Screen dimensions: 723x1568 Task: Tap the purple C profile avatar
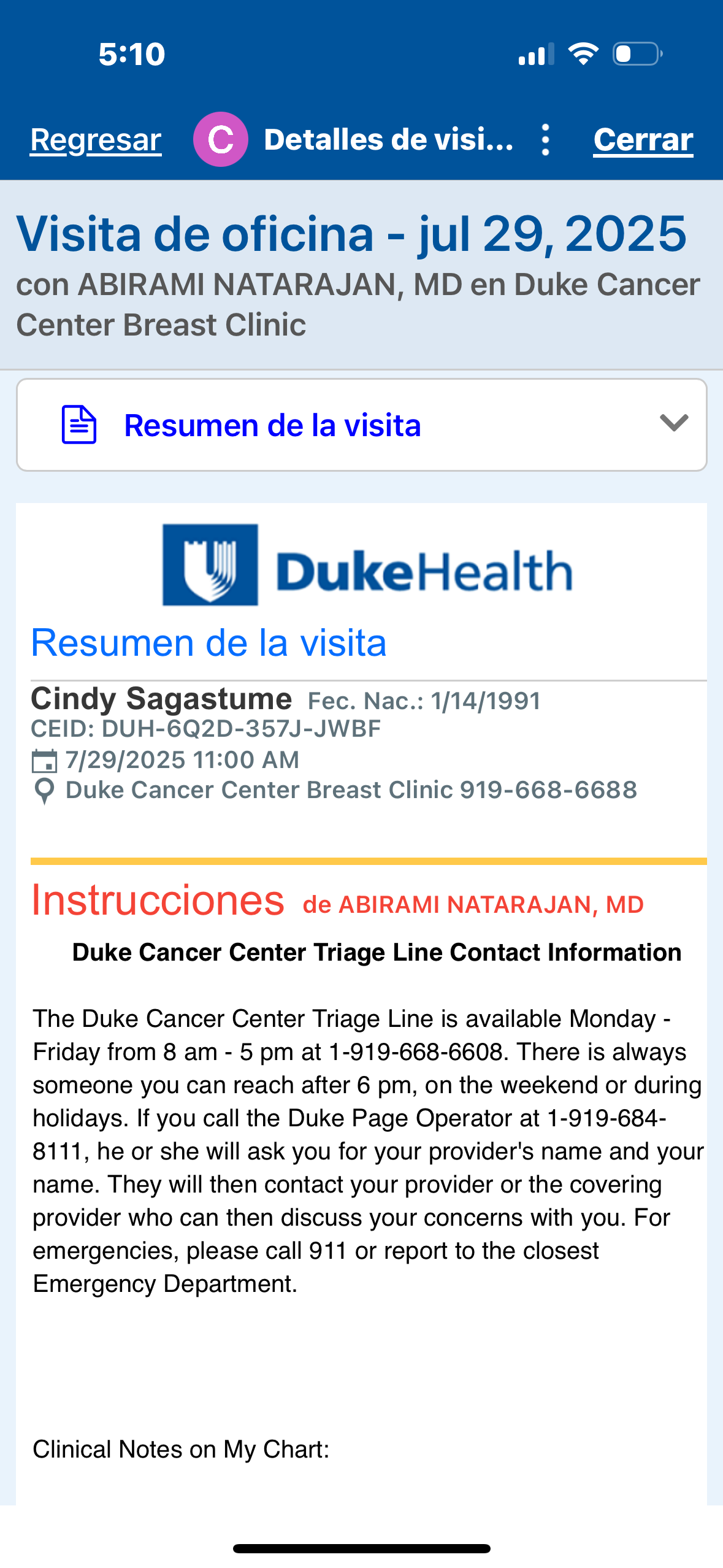click(x=221, y=140)
